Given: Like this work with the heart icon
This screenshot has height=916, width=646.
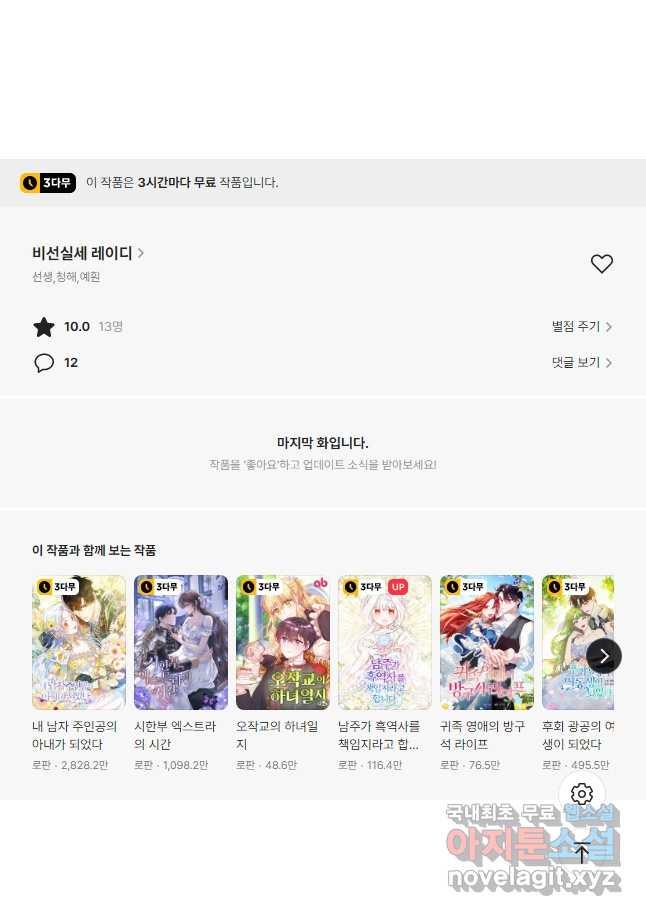Looking at the screenshot, I should click(x=601, y=264).
